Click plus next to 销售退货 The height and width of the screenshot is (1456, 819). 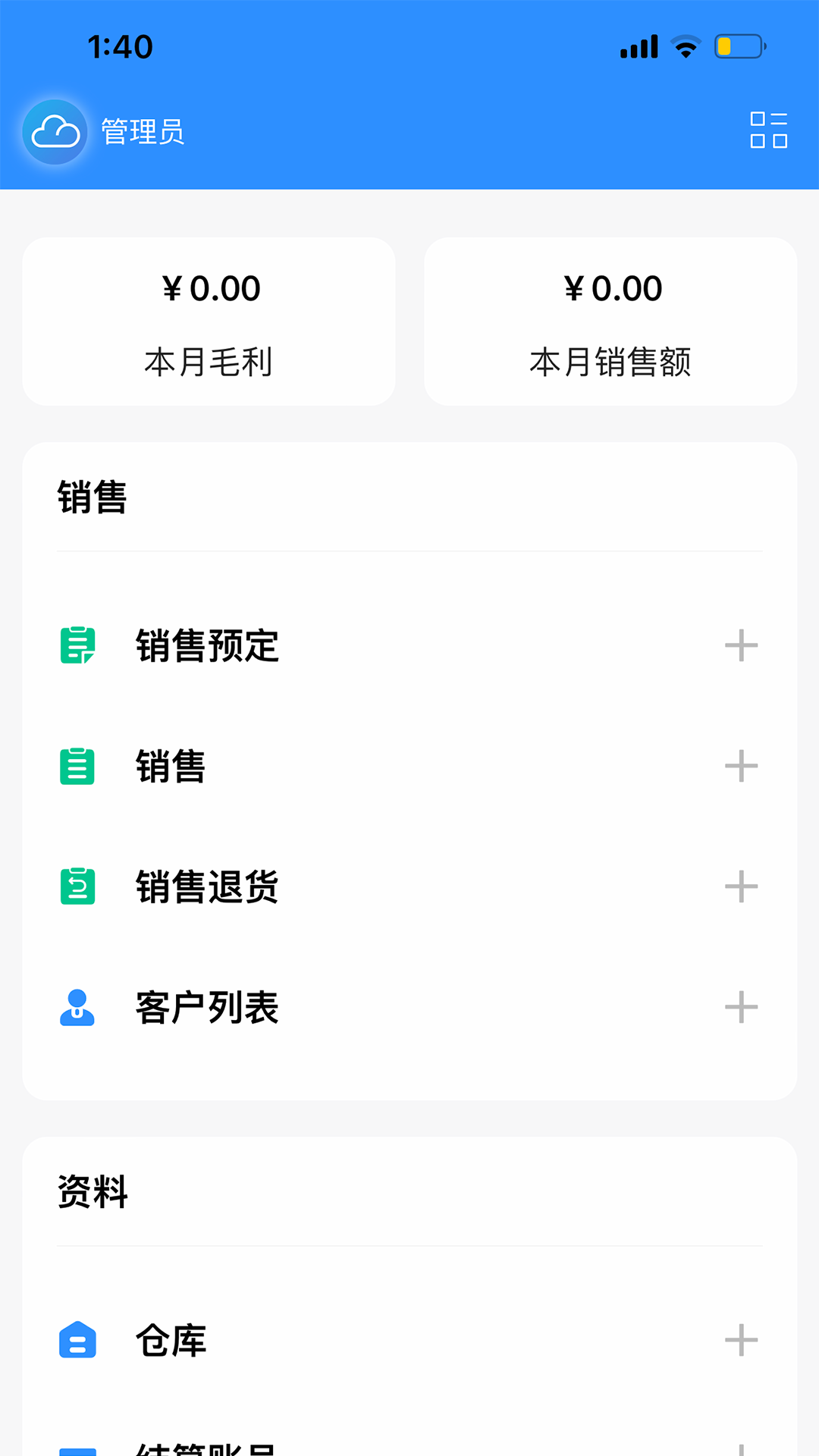point(742,887)
